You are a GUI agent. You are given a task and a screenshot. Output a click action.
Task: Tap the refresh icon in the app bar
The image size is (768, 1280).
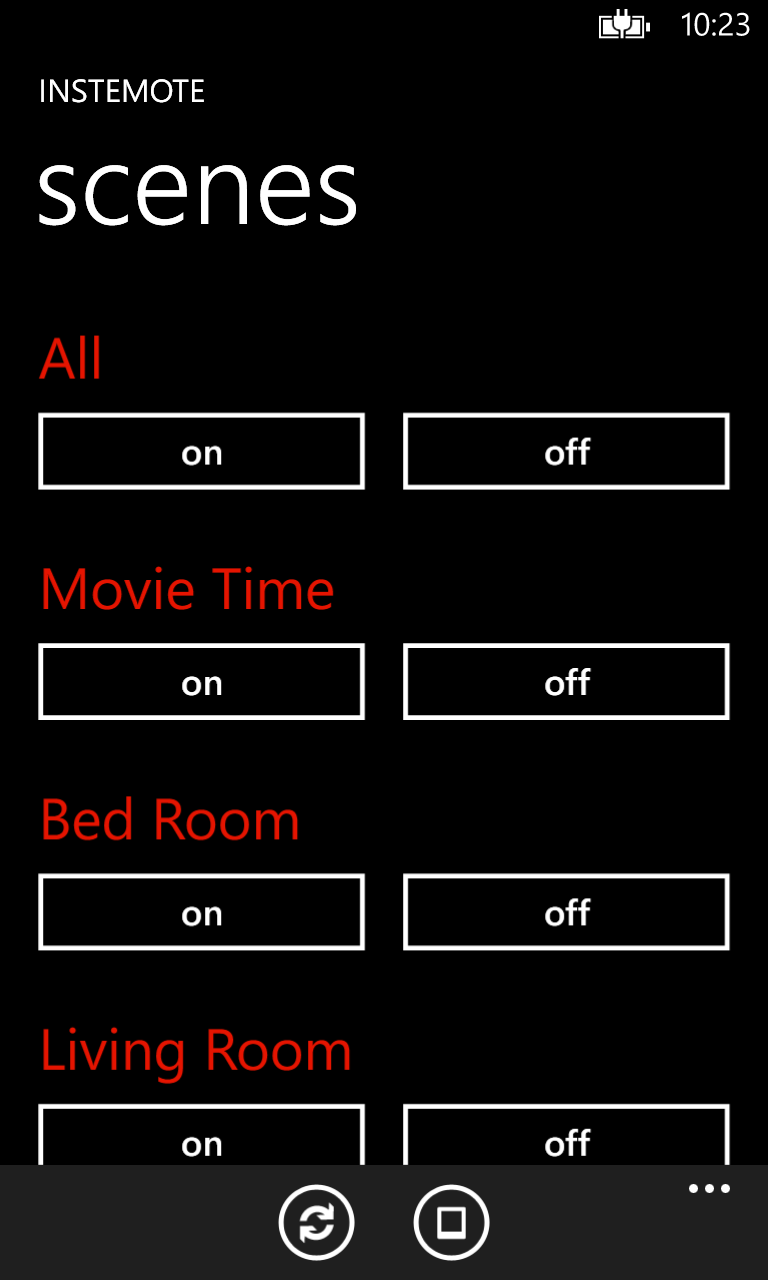[316, 1221]
